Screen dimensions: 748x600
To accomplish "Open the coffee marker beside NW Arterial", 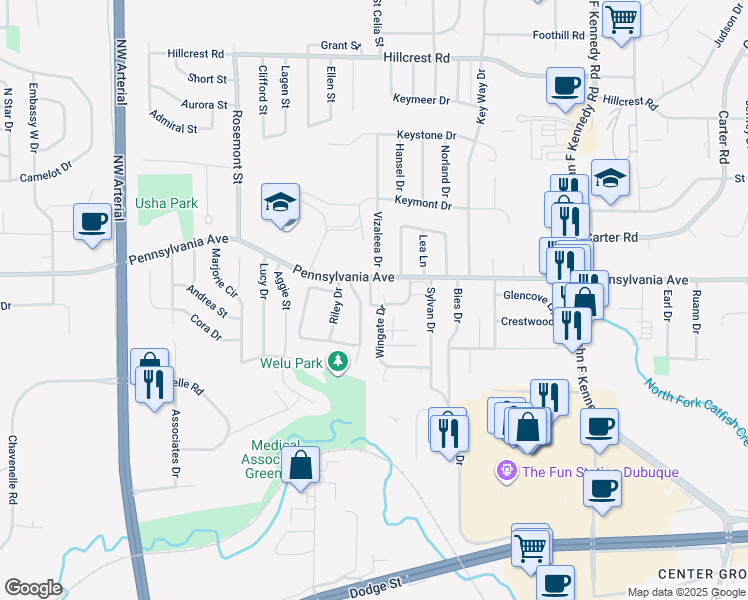I will 92,221.
